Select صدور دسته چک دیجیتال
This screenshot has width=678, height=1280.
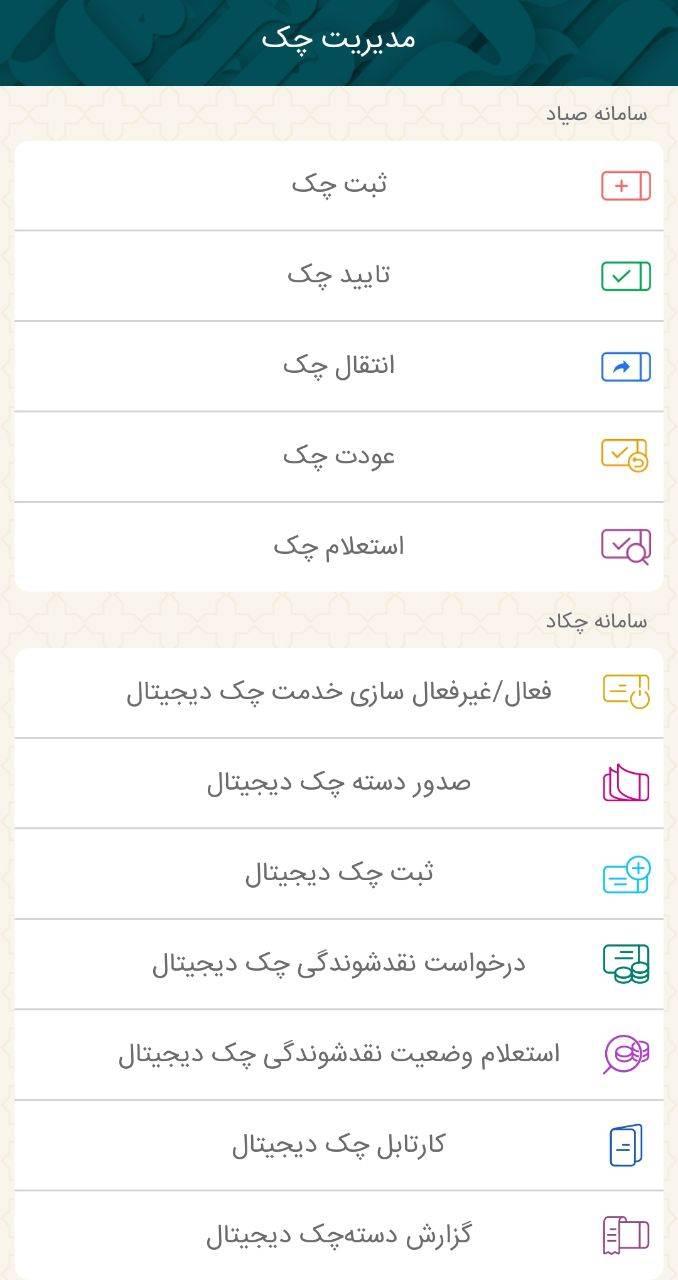coord(339,783)
